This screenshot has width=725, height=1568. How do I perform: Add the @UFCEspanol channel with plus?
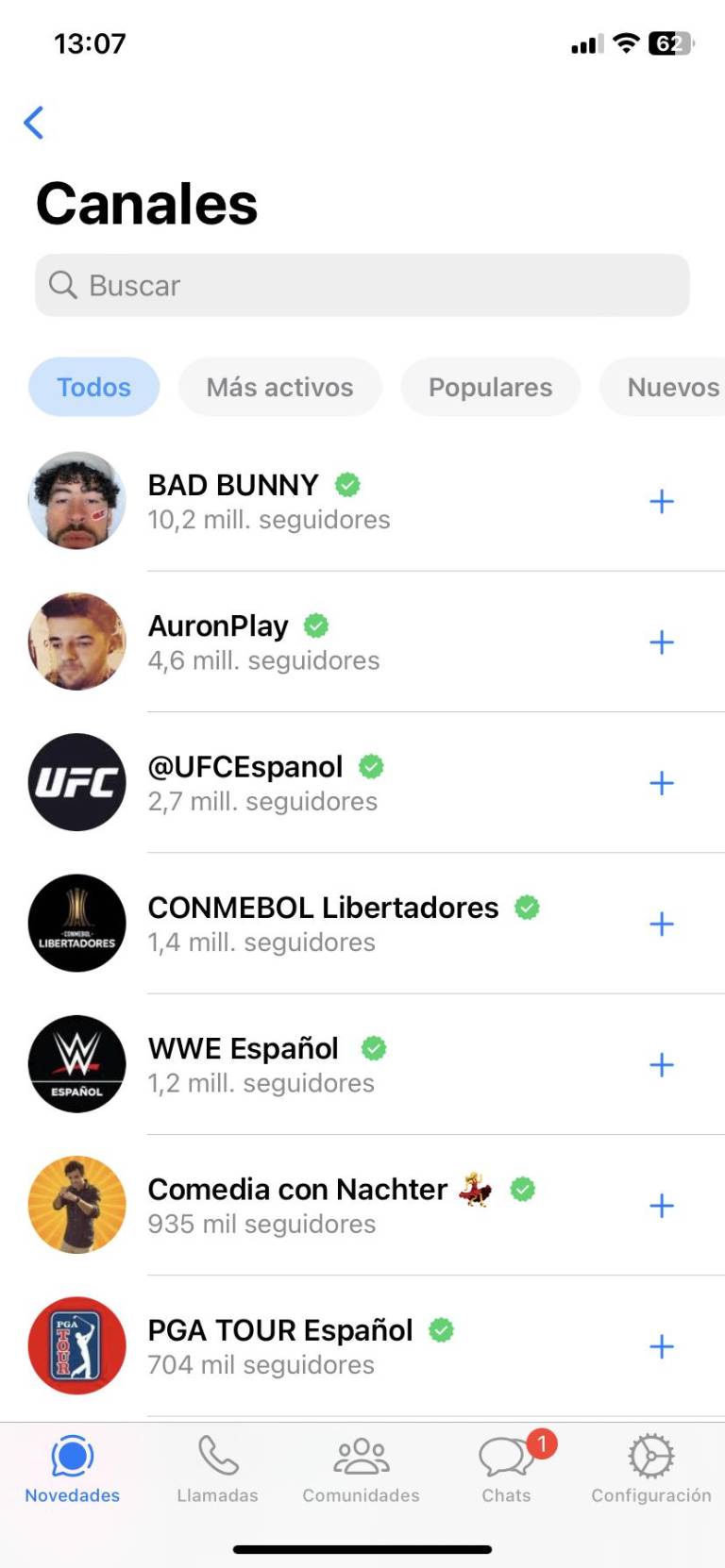662,783
